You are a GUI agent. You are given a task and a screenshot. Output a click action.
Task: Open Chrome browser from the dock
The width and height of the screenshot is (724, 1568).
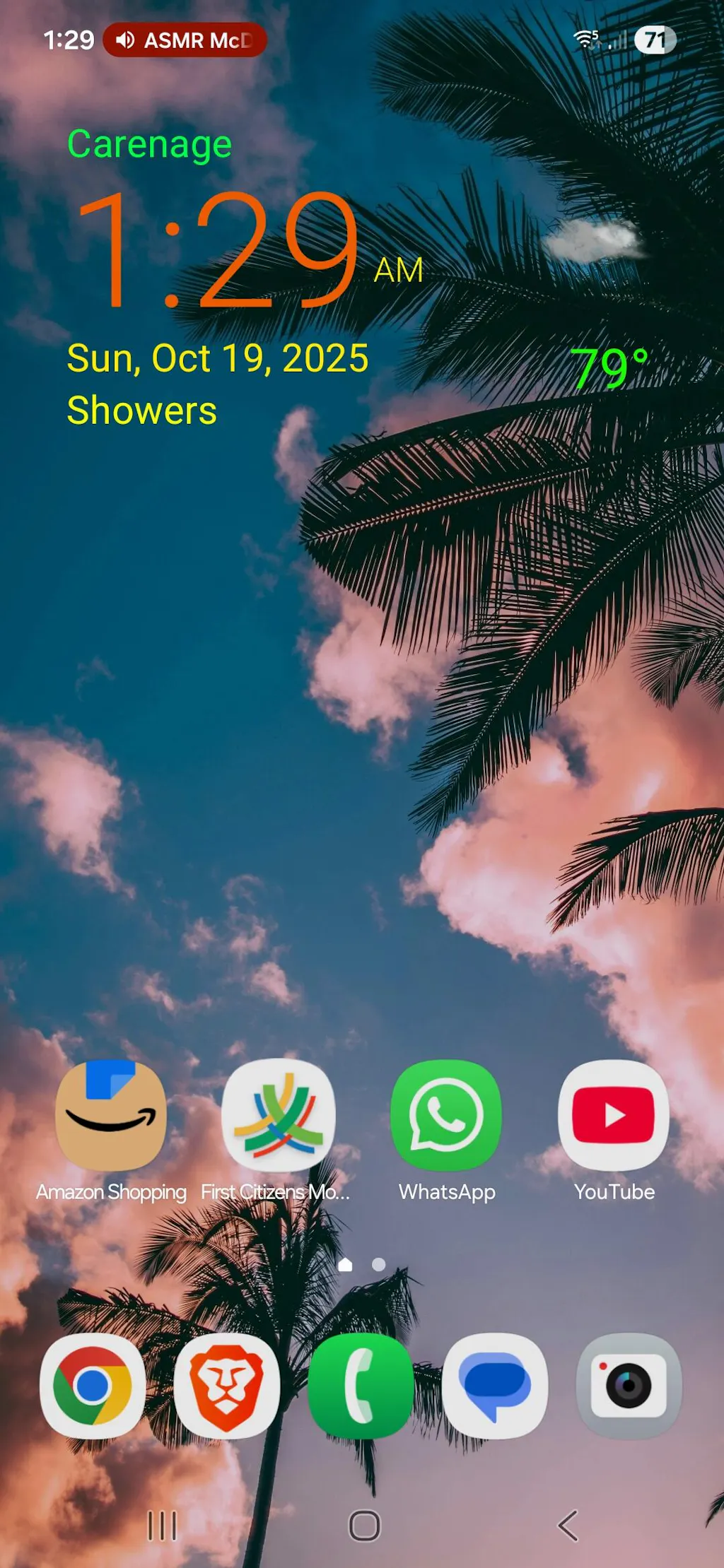click(x=93, y=1386)
